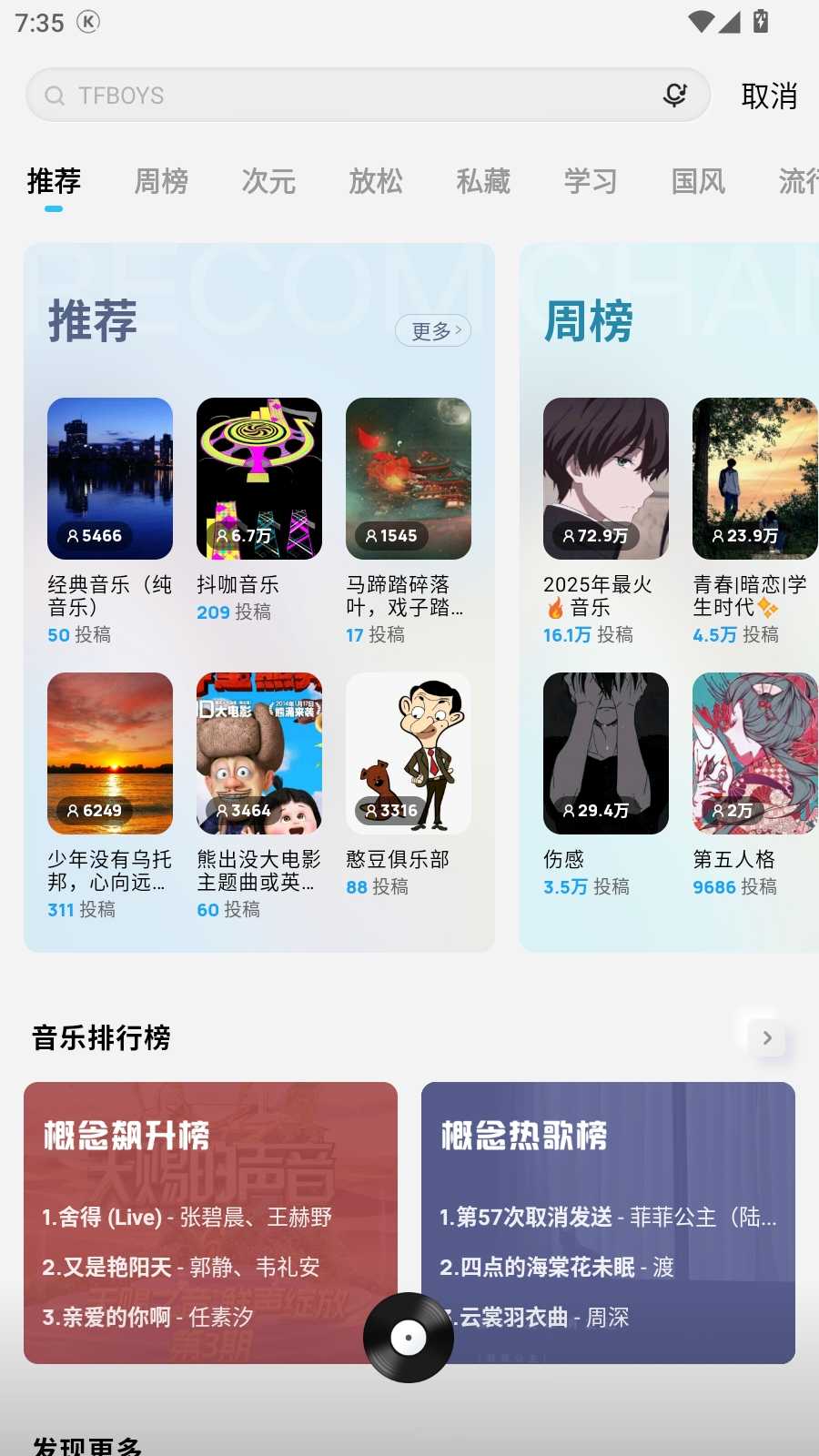Switch to the 周榜 tab
The image size is (819, 1456).
pos(161,181)
